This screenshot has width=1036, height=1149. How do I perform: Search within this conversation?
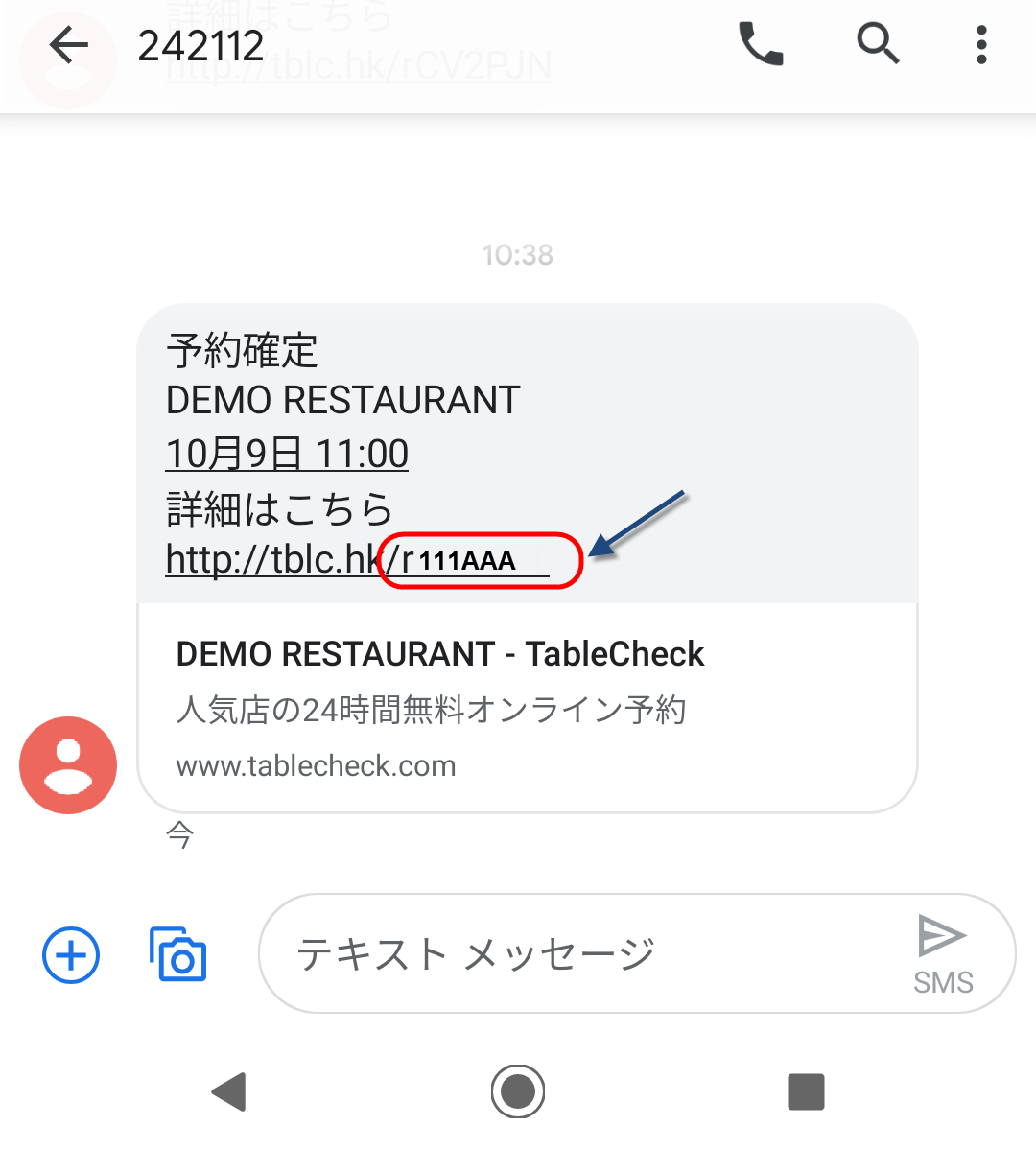click(877, 44)
